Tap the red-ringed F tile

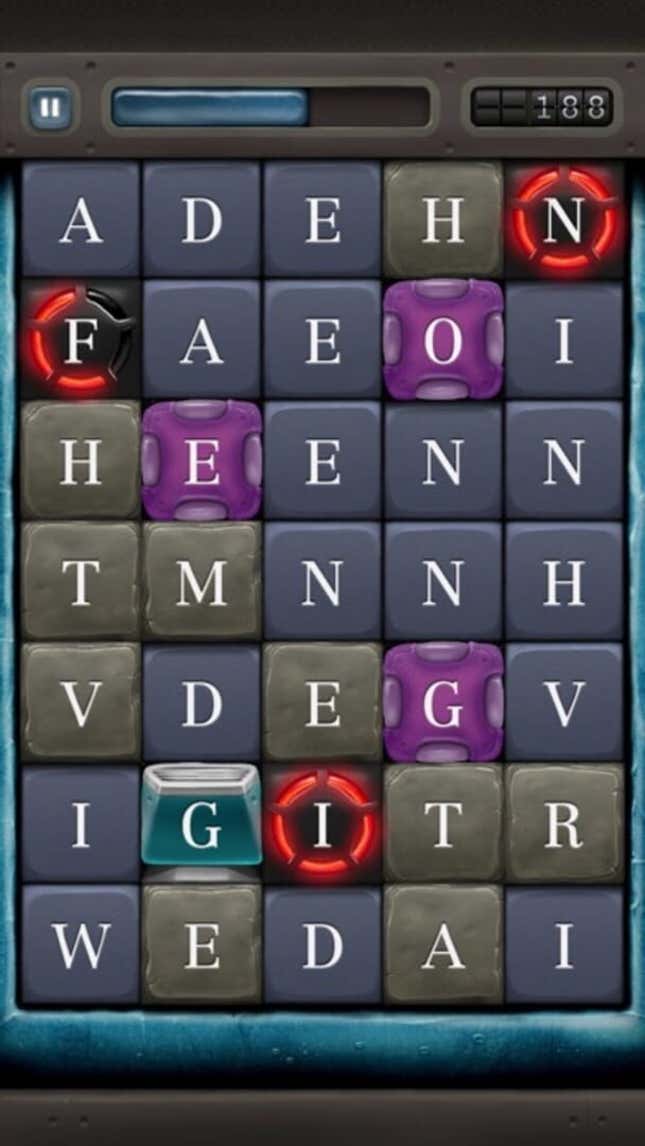pyautogui.click(x=79, y=342)
